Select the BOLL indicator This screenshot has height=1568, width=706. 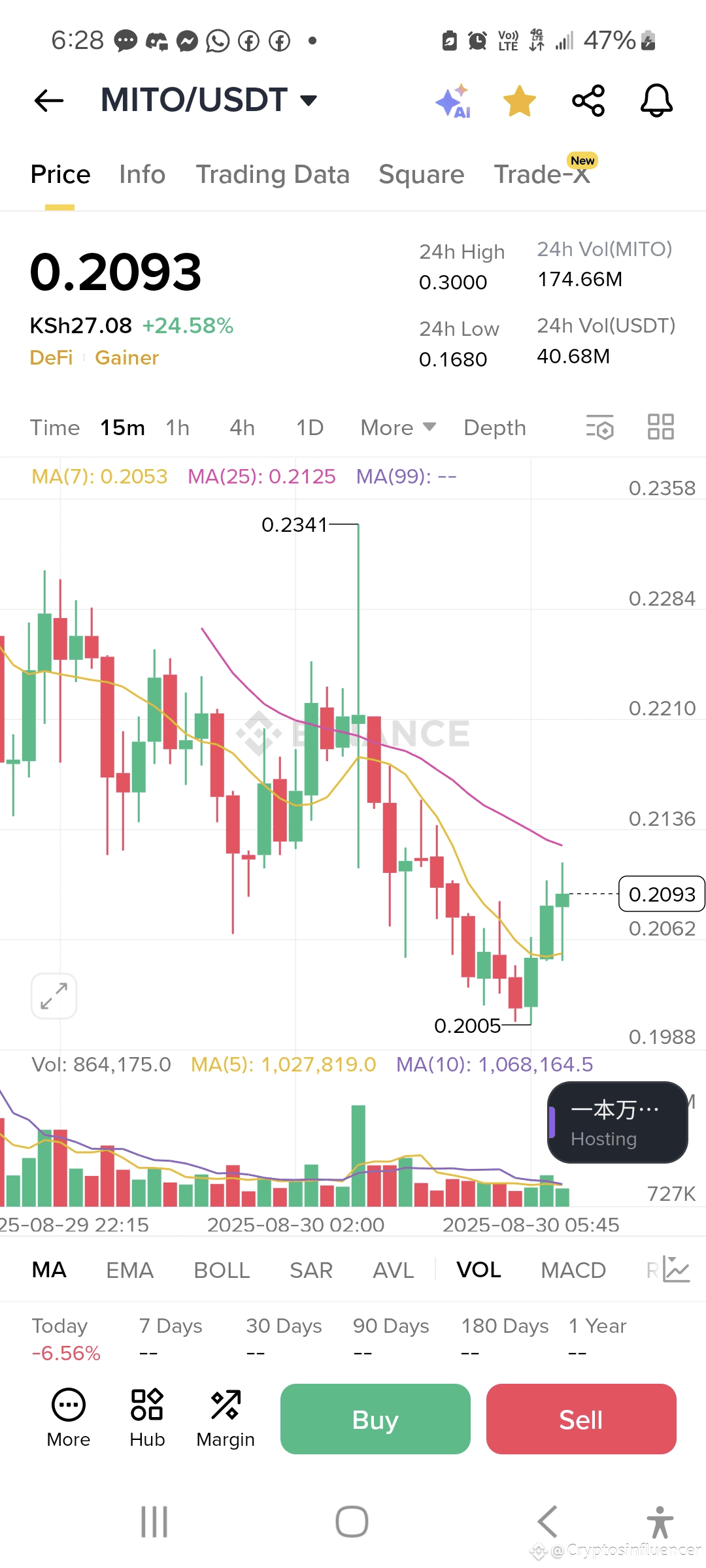pyautogui.click(x=222, y=1270)
